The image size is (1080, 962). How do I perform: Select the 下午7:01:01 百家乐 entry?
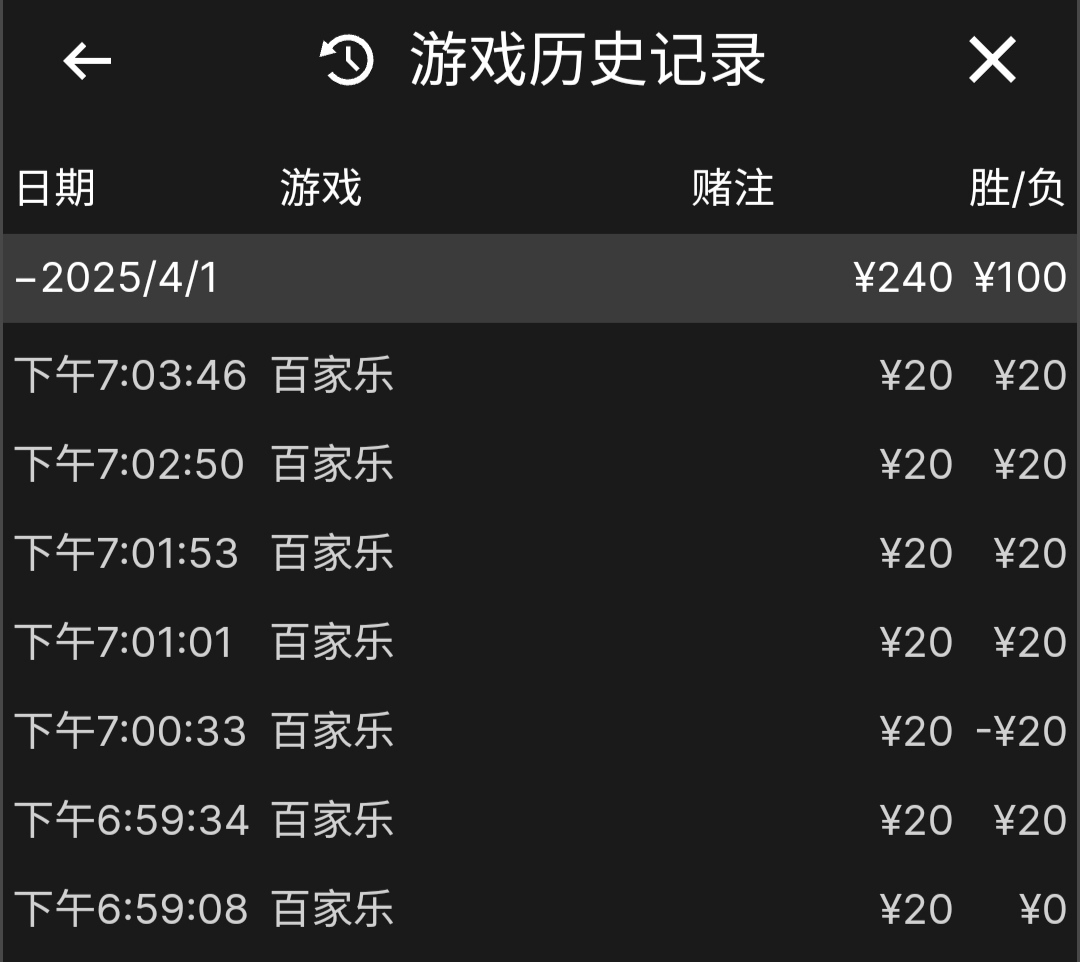pyautogui.click(x=540, y=642)
